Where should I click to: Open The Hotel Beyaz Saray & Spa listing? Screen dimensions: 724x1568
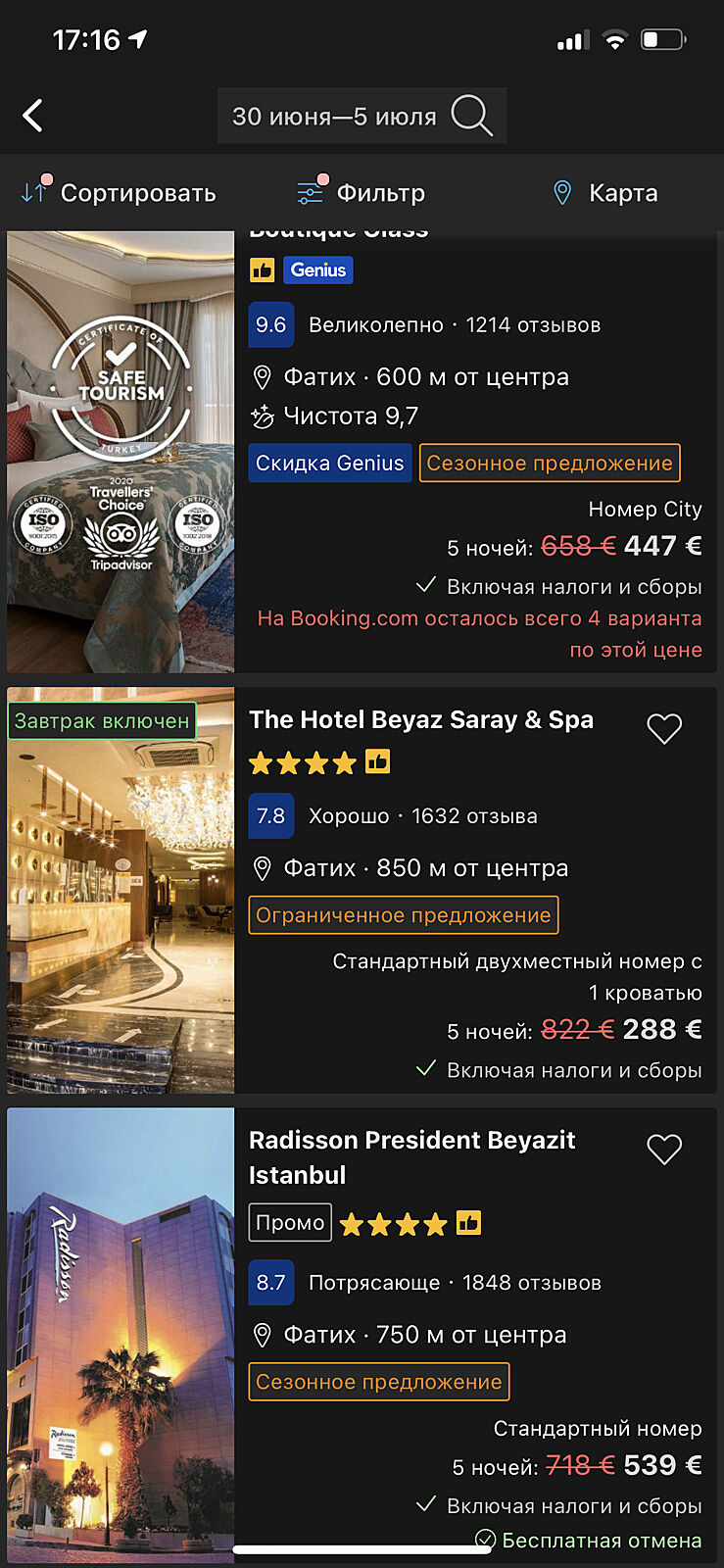421,720
